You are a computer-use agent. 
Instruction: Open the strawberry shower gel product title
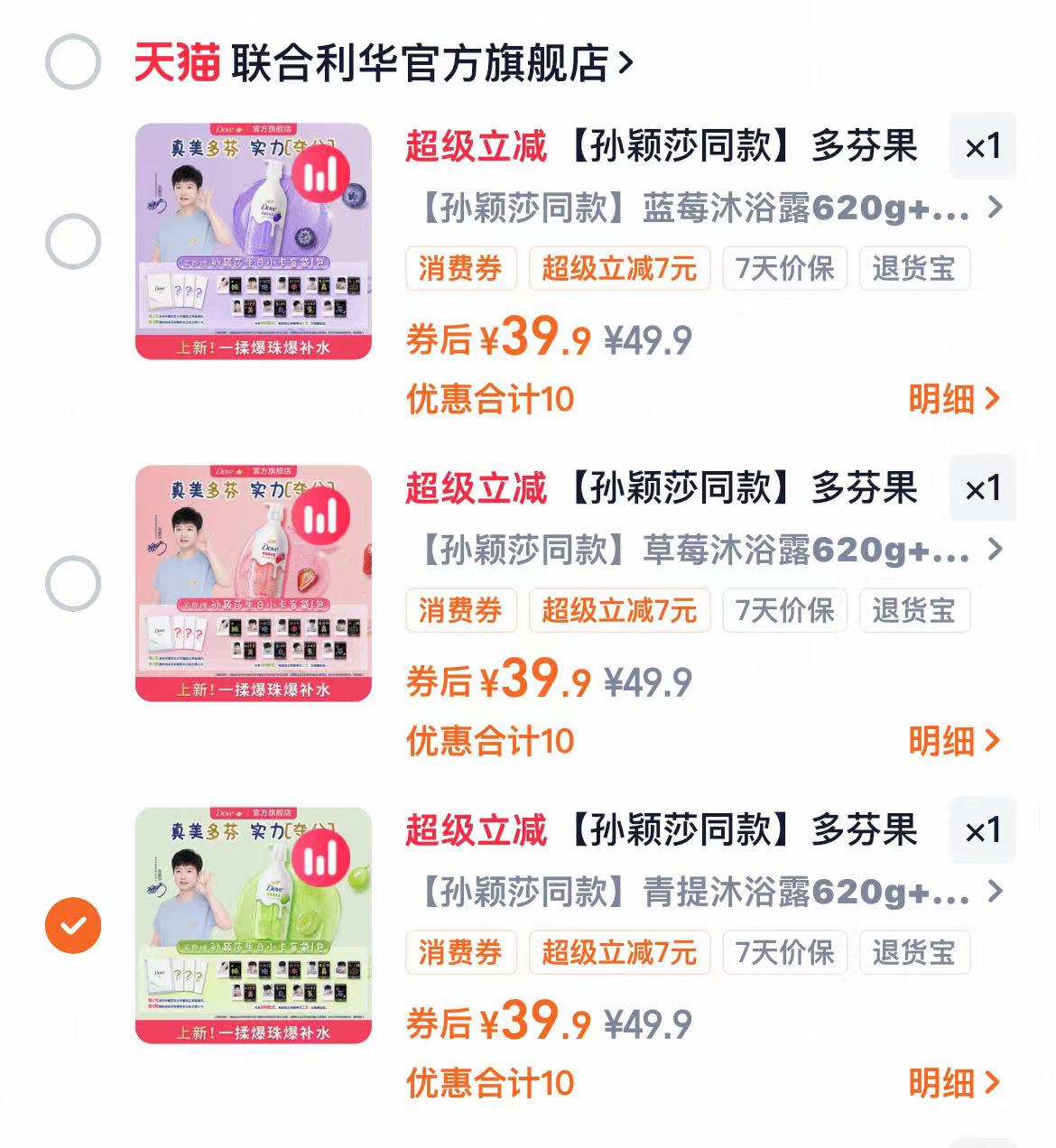(695, 551)
